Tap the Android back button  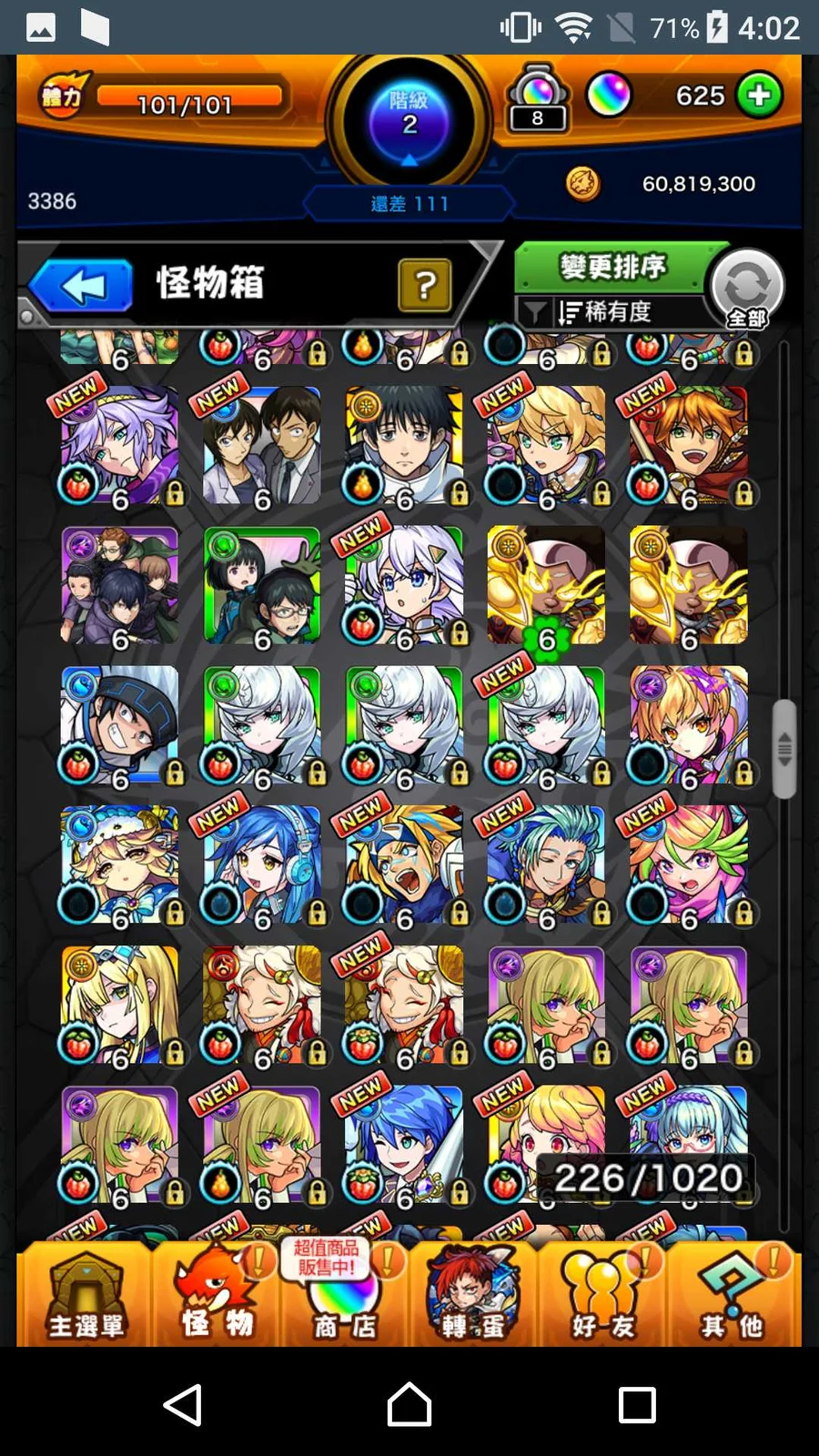pos(183,1404)
